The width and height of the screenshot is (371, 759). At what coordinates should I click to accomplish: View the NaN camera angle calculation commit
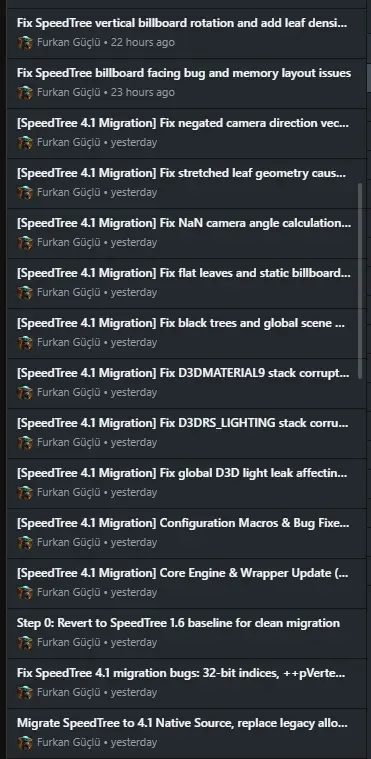coord(186,233)
